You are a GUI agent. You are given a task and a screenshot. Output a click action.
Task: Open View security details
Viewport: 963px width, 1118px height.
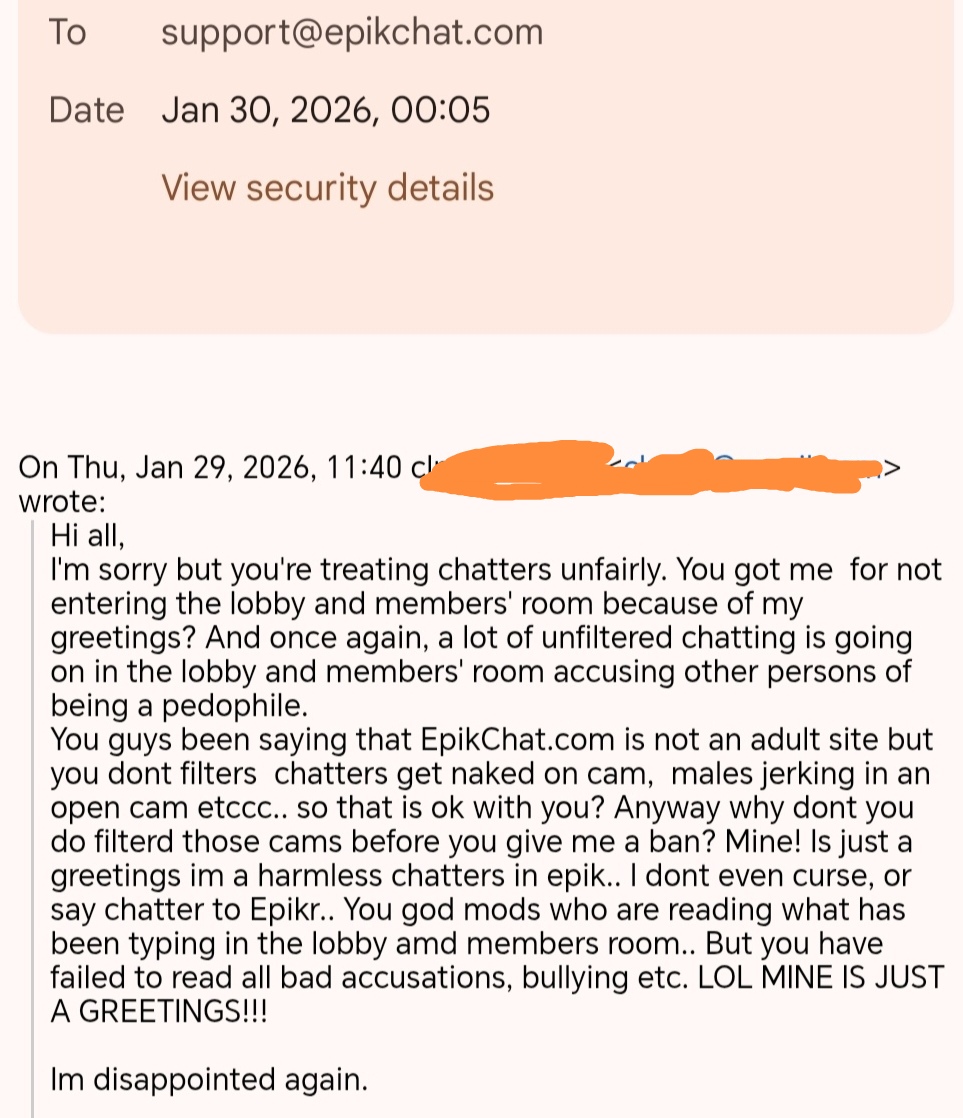tap(327, 188)
